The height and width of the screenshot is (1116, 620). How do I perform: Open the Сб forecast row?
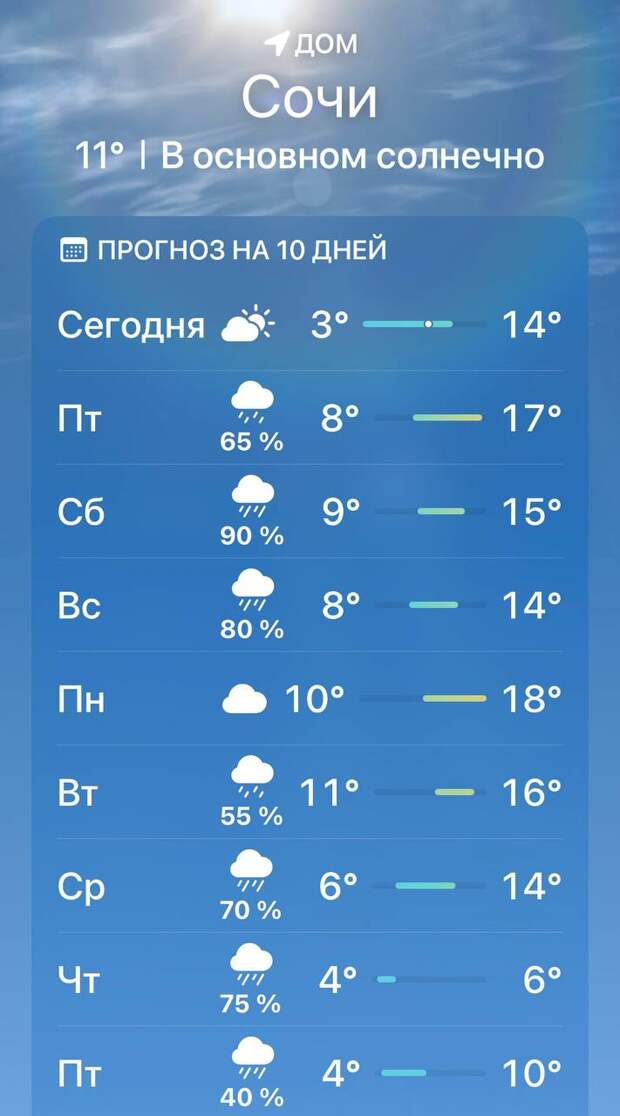(x=310, y=512)
